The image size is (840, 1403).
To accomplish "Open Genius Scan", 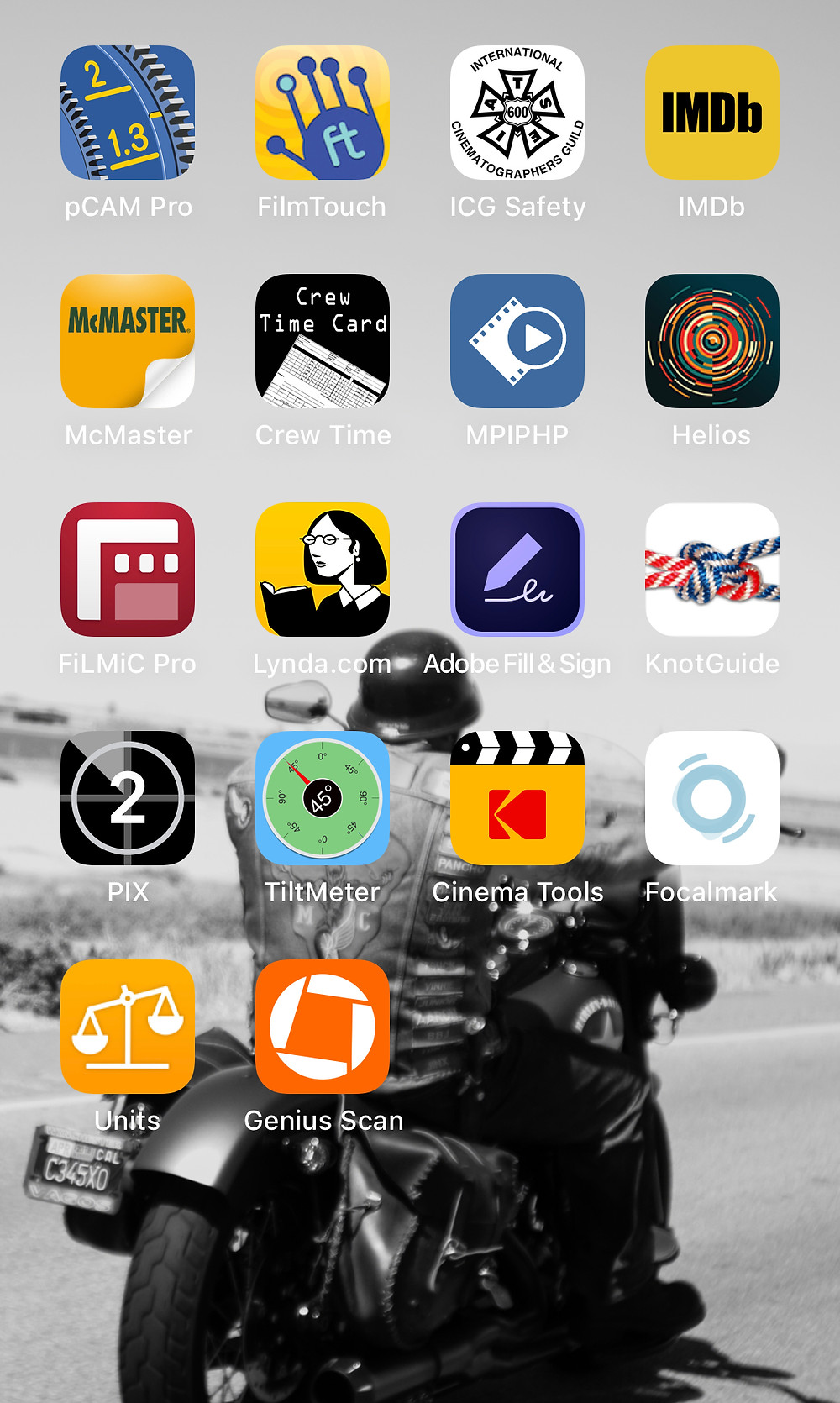I will 323,1027.
